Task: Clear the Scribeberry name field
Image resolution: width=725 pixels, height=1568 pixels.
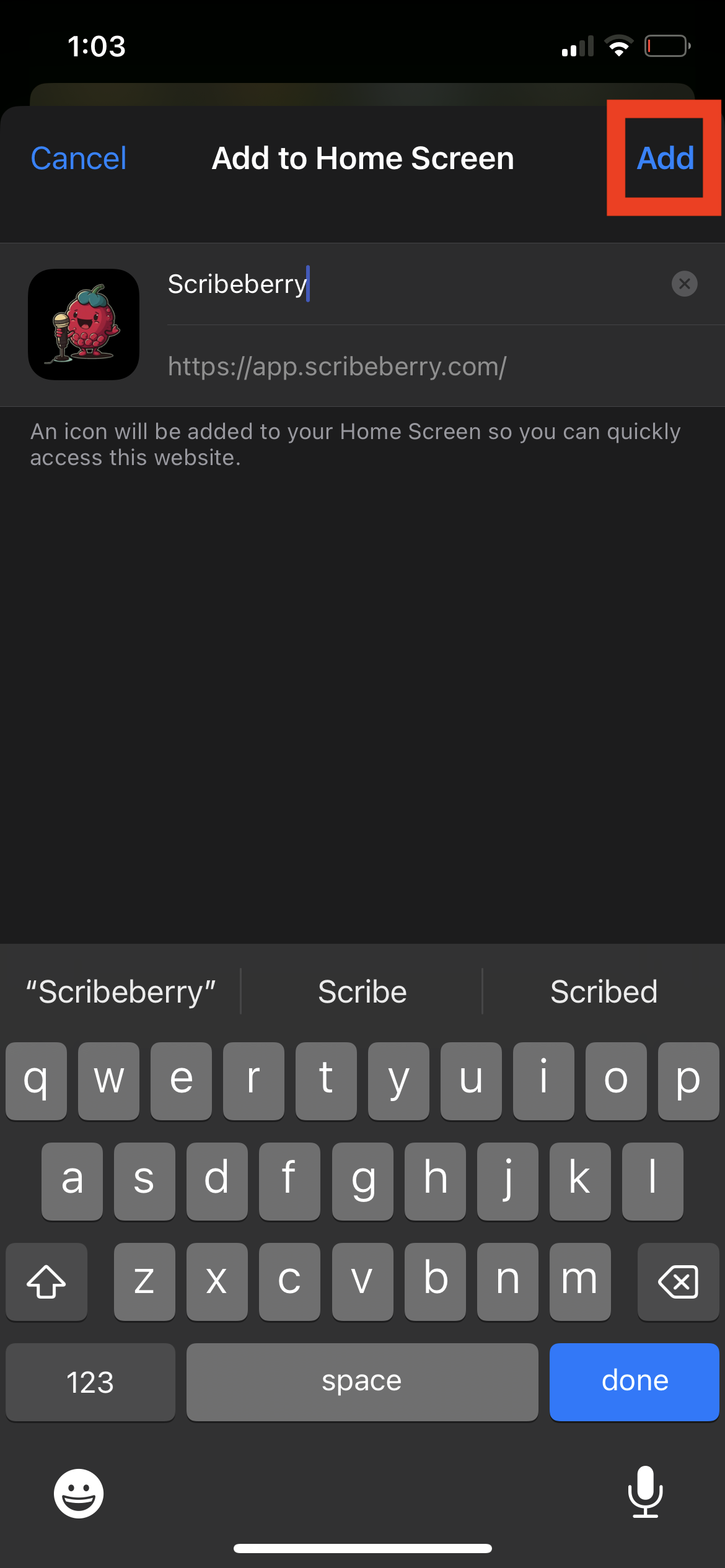Action: pos(684,284)
